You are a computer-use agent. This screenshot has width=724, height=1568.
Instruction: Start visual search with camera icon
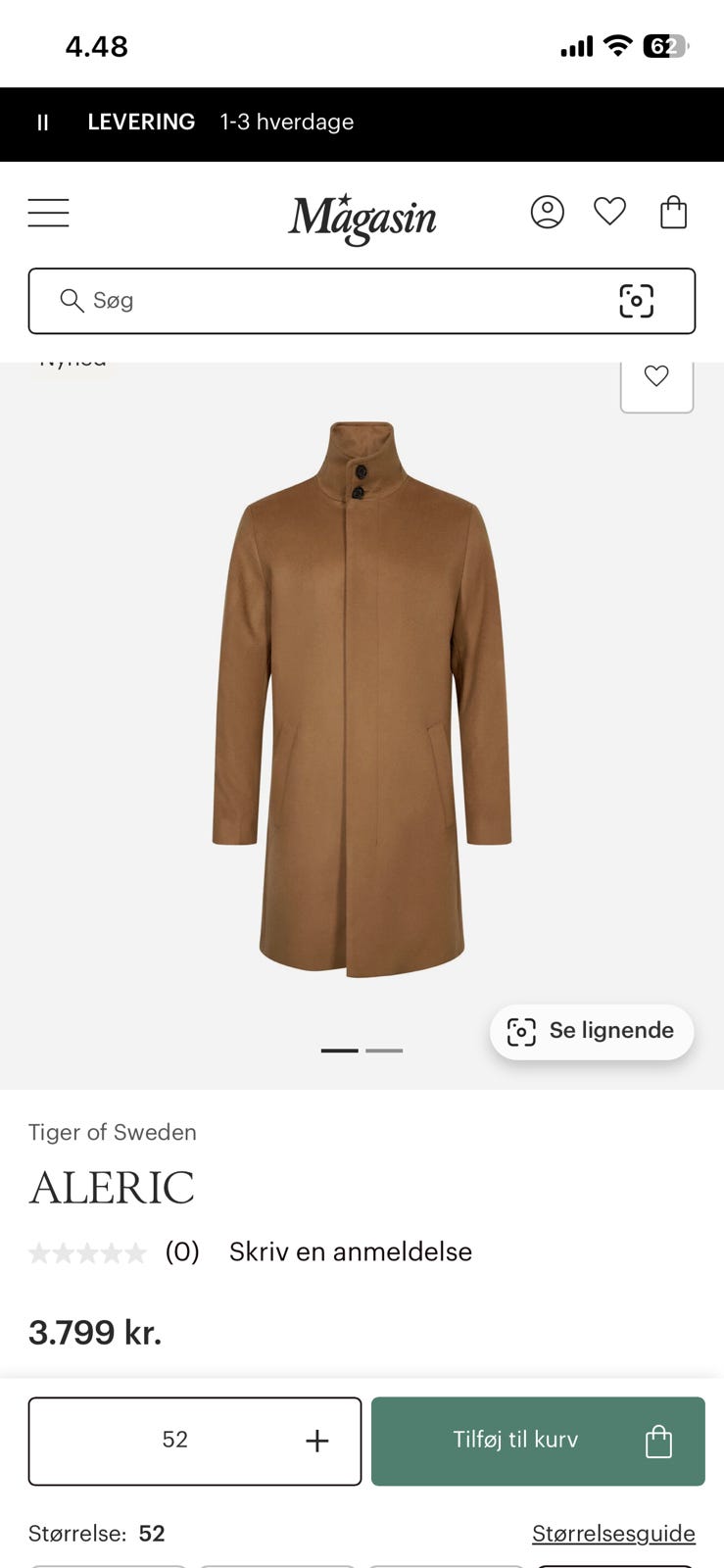637,301
